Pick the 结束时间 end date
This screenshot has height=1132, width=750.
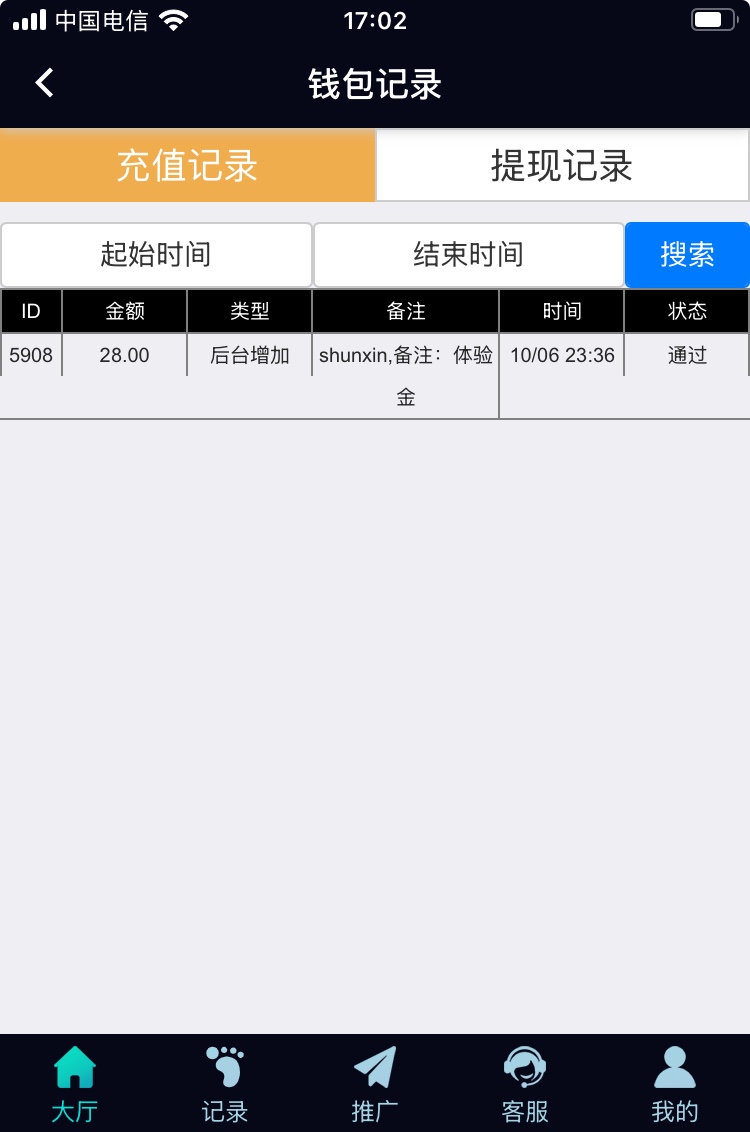point(468,255)
